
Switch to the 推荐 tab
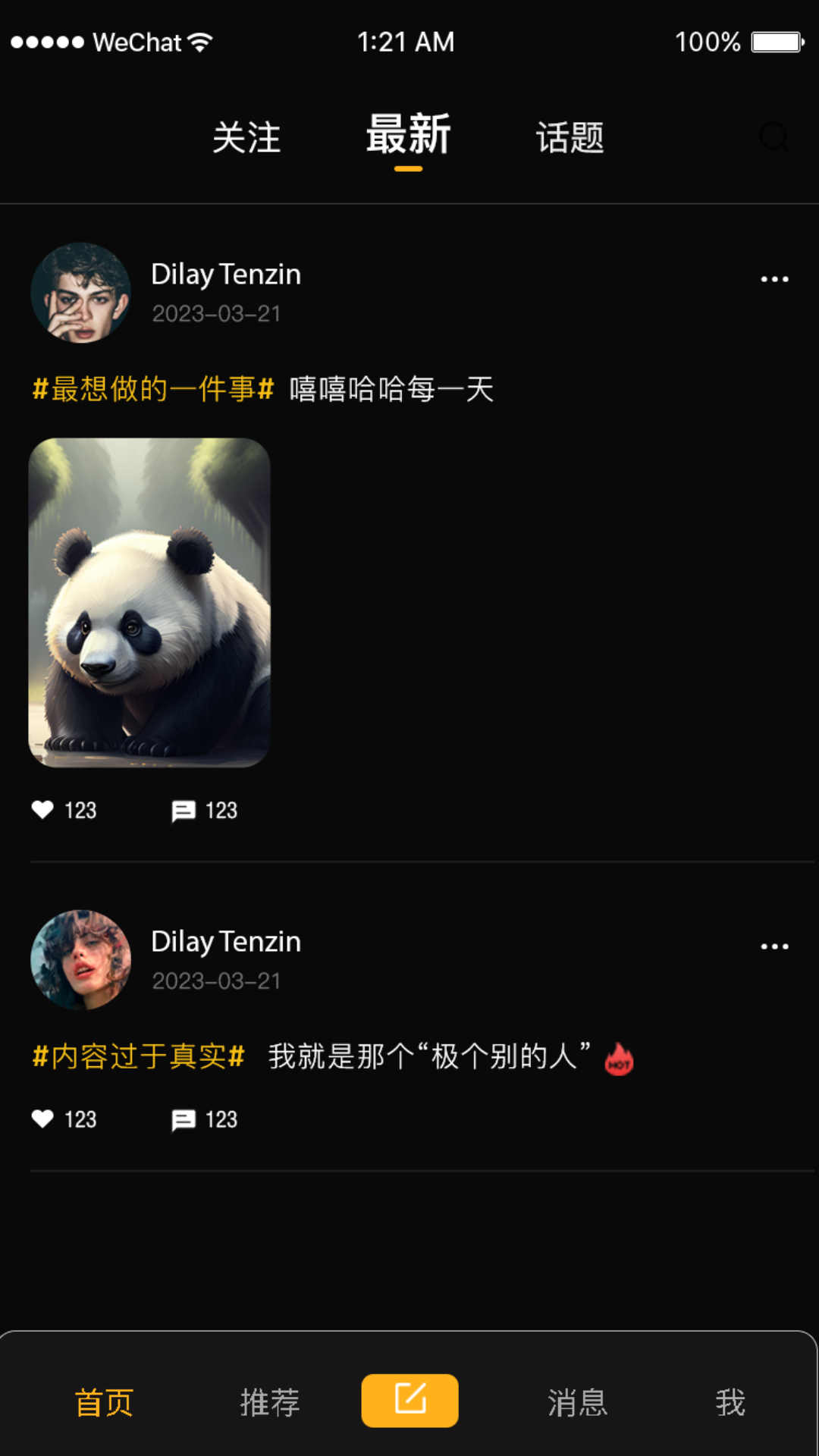(x=270, y=1402)
